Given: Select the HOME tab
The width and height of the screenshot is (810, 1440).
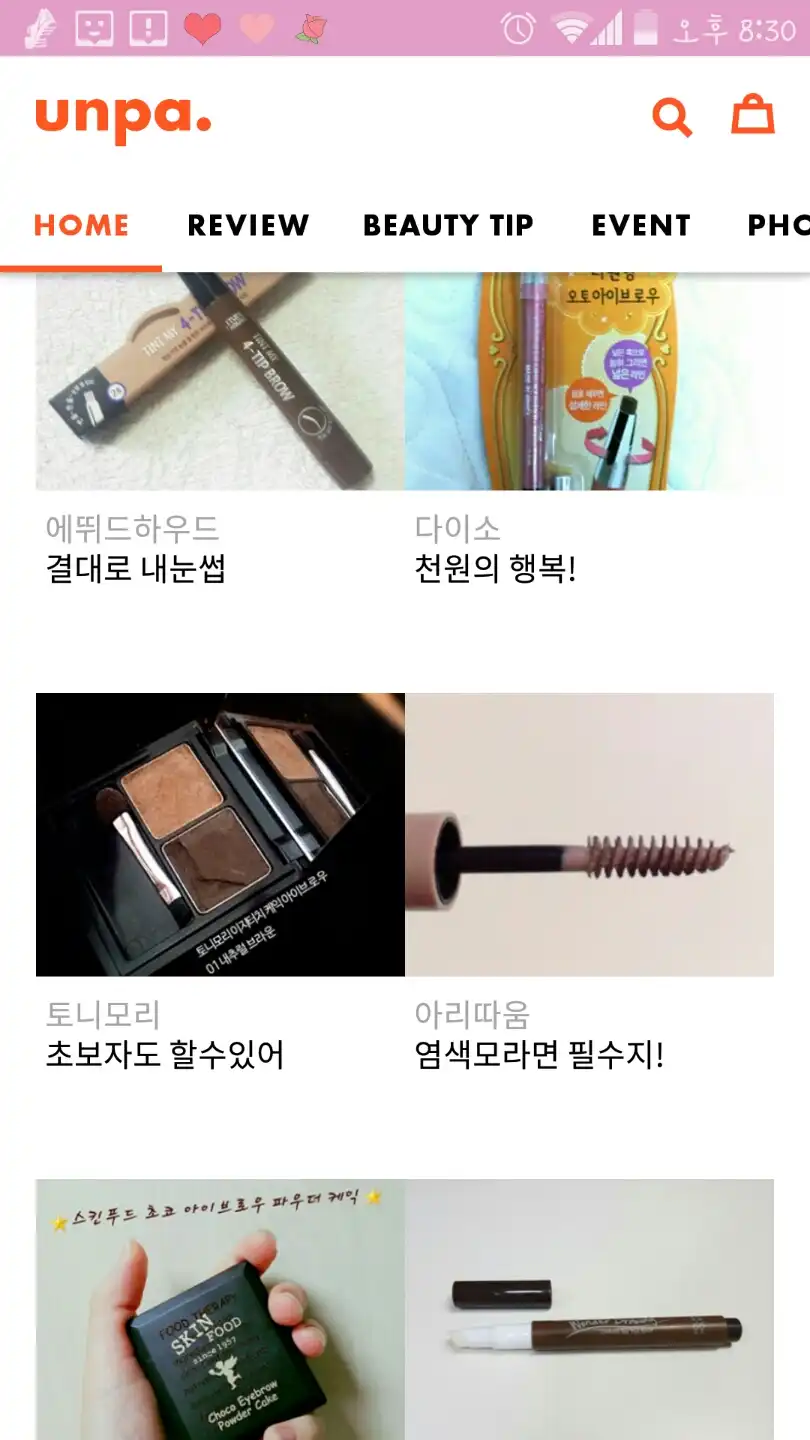Looking at the screenshot, I should pyautogui.click(x=82, y=225).
